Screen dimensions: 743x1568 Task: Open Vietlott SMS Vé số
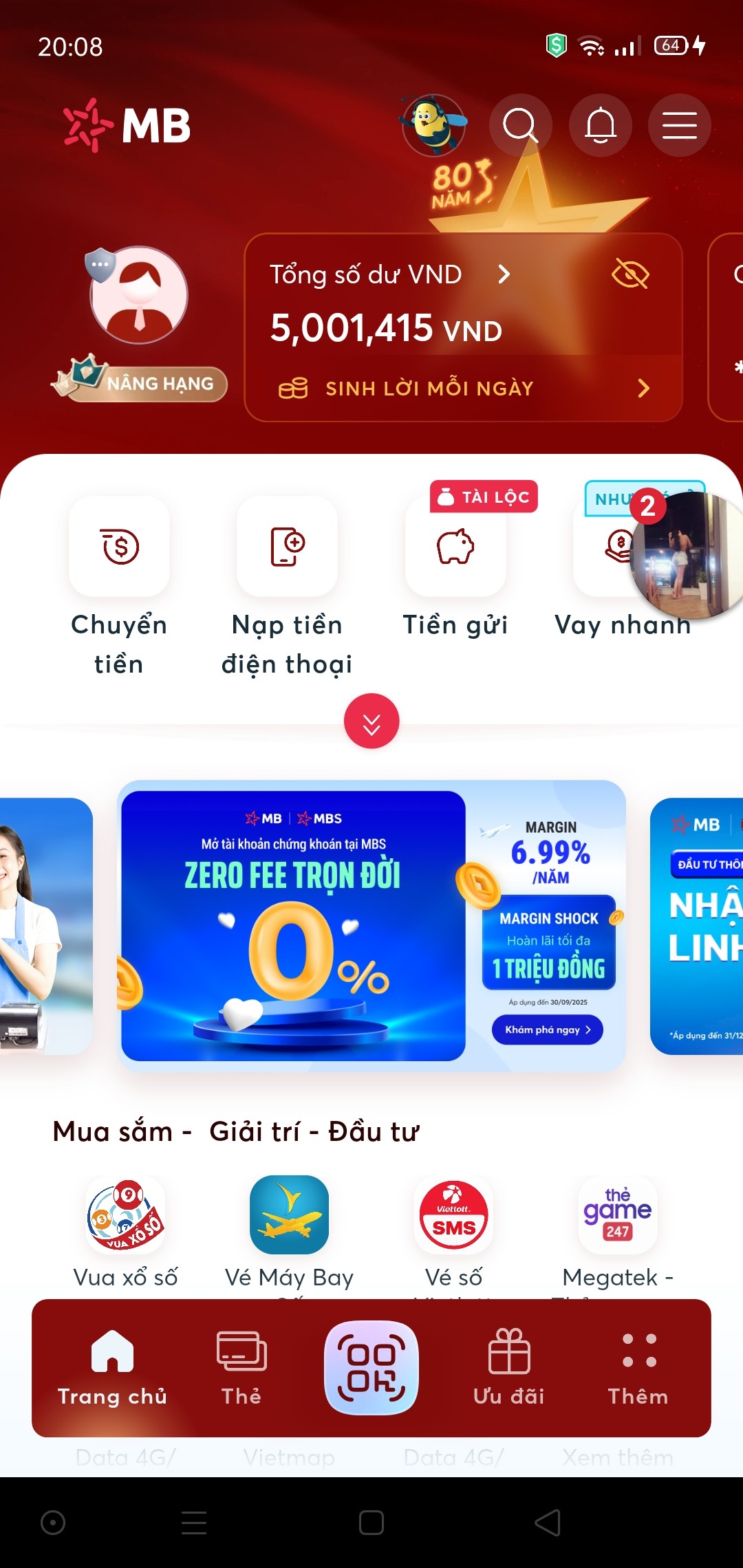click(453, 1232)
